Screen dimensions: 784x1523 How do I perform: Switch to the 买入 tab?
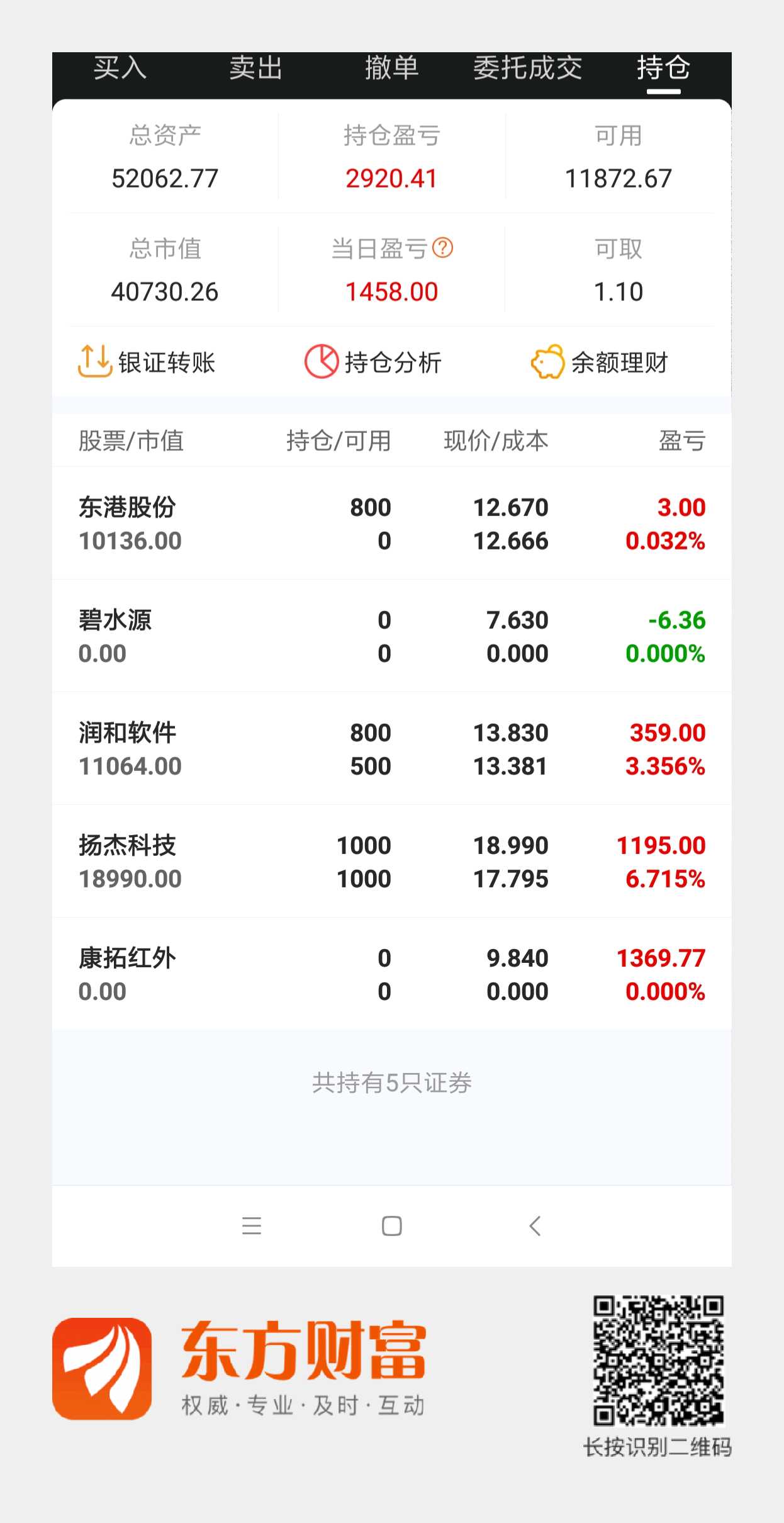click(x=120, y=69)
